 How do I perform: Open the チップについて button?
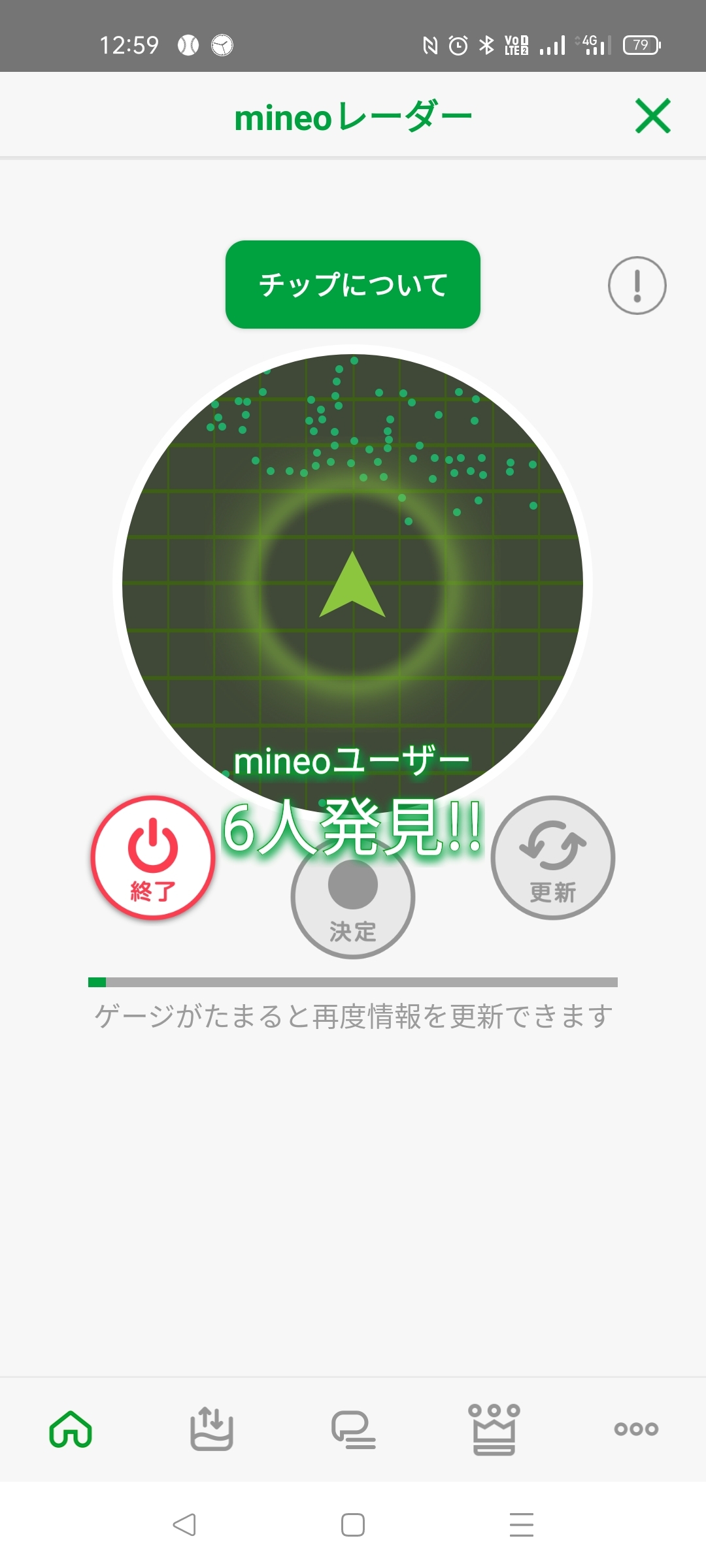[x=353, y=285]
